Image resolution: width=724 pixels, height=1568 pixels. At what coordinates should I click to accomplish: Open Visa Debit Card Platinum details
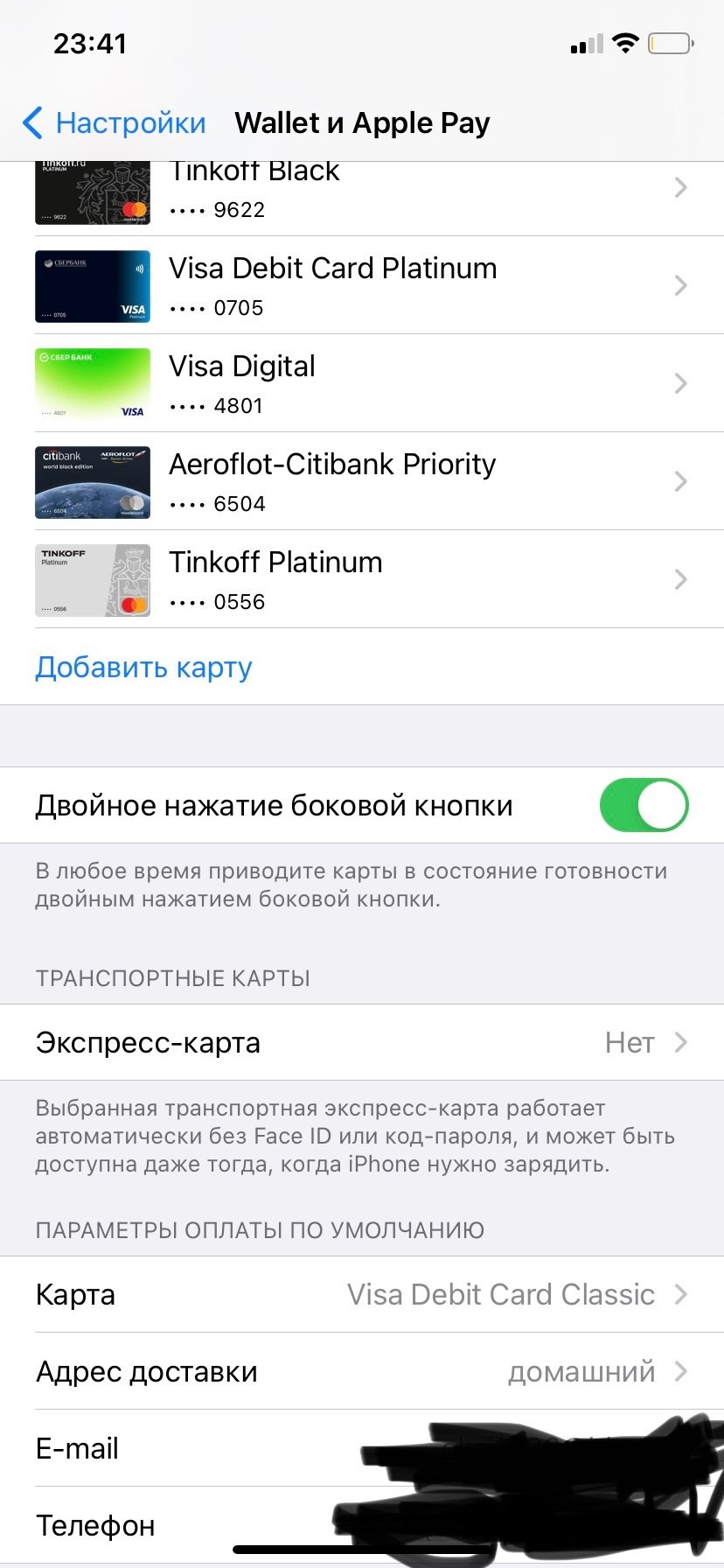(361, 286)
